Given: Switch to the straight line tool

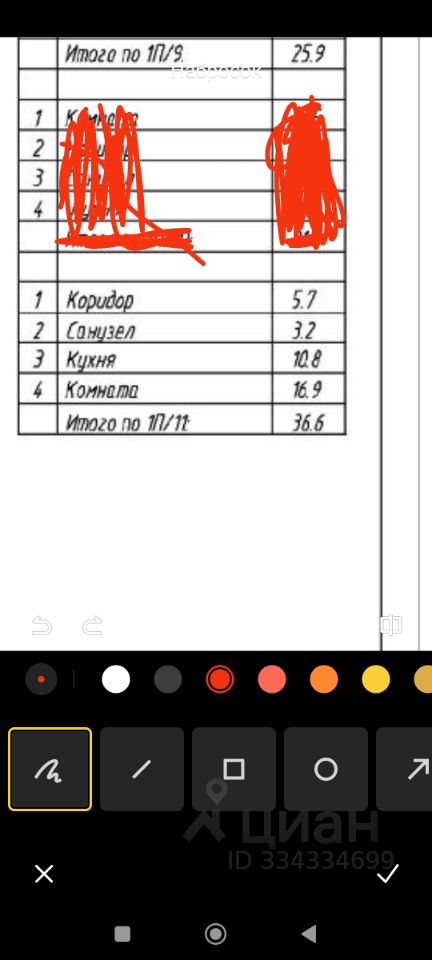Looking at the screenshot, I should (142, 769).
